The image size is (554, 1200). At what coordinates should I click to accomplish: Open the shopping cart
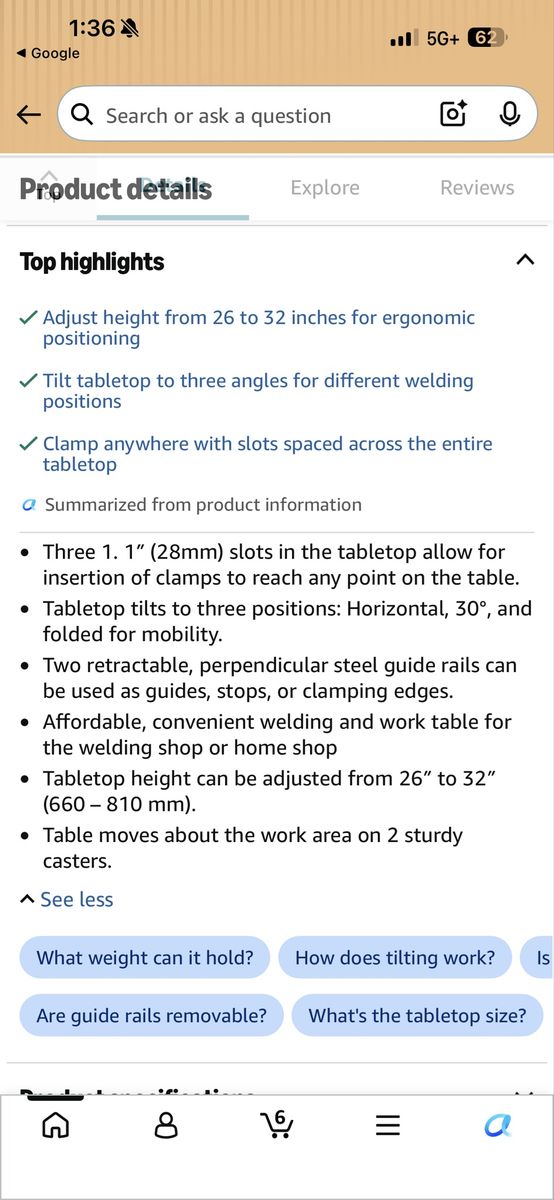276,1125
